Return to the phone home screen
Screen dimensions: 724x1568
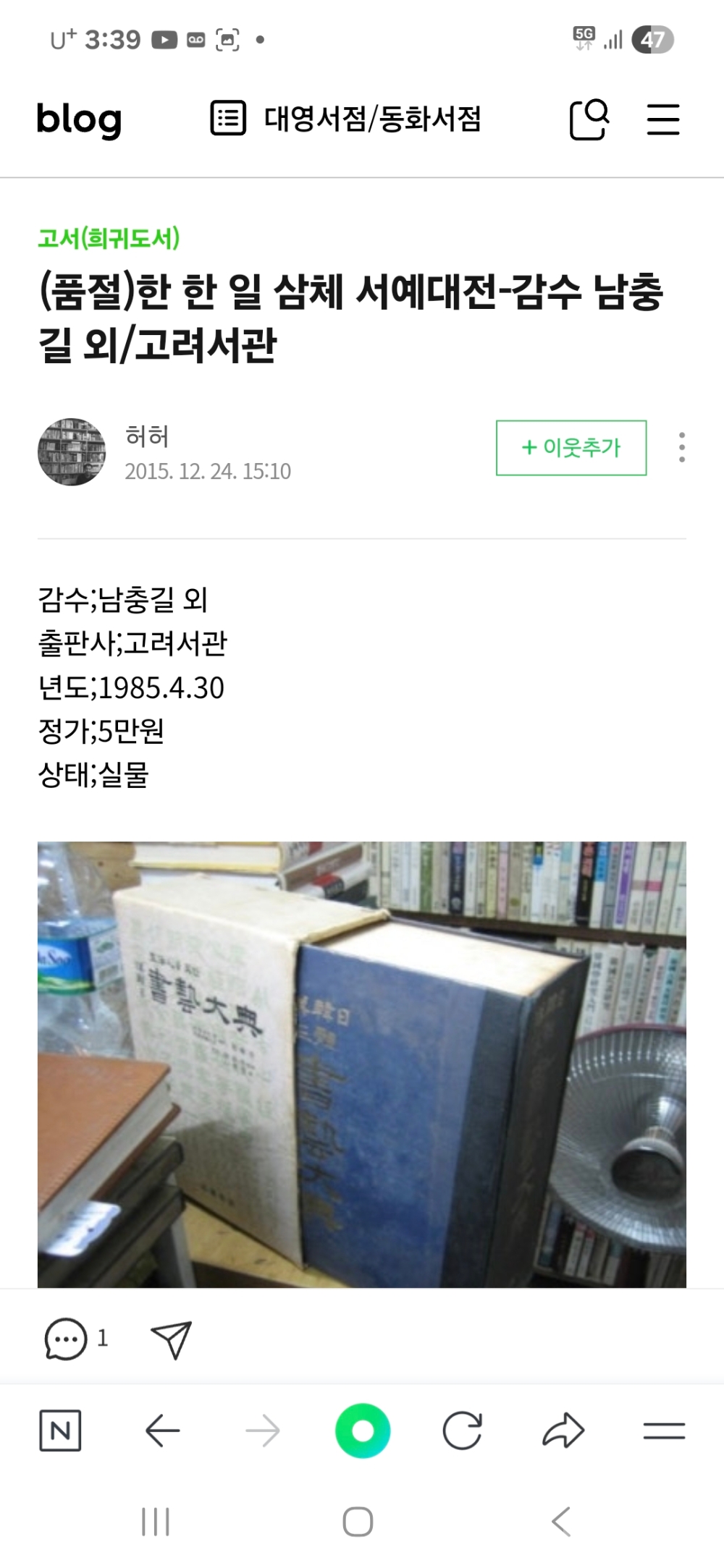pos(358,1522)
